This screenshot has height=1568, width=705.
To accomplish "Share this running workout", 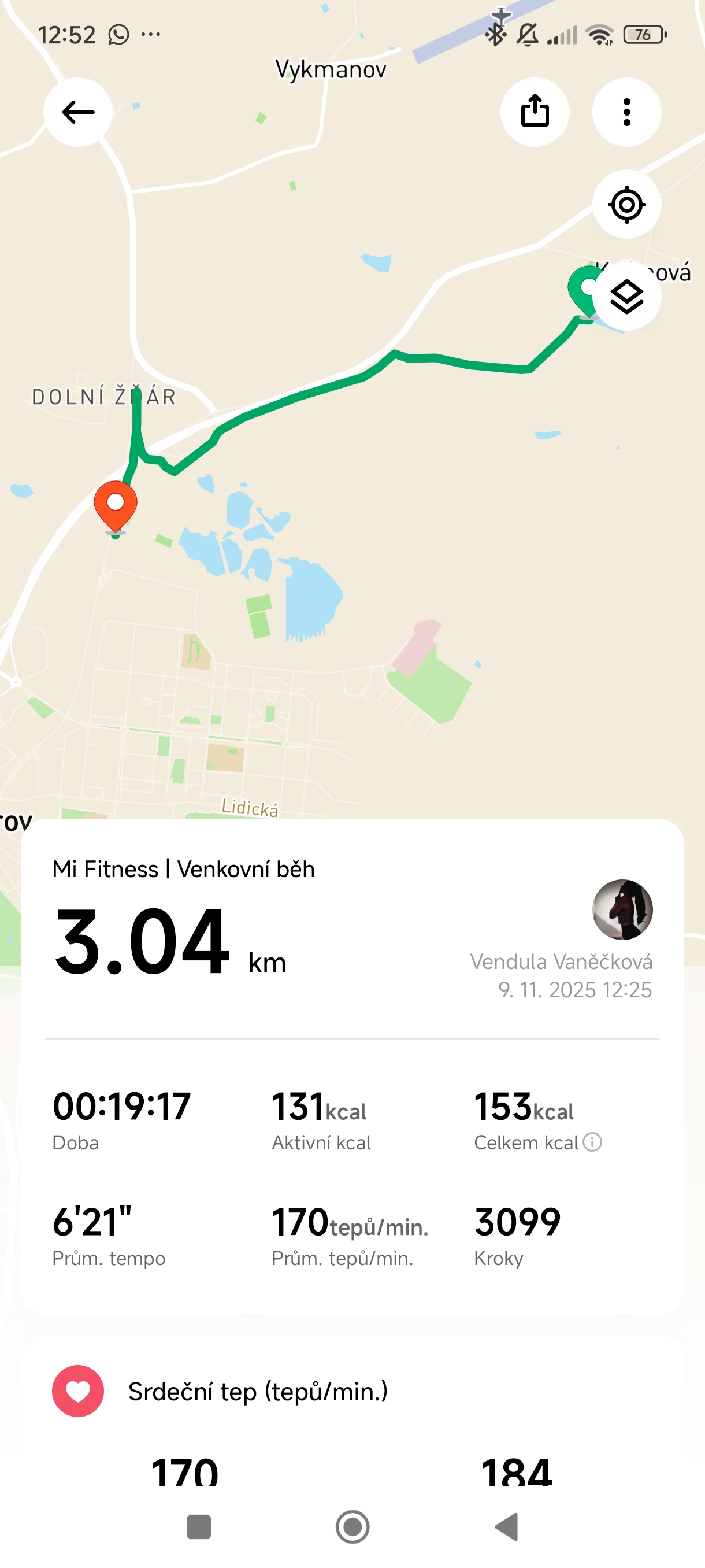I will [535, 112].
